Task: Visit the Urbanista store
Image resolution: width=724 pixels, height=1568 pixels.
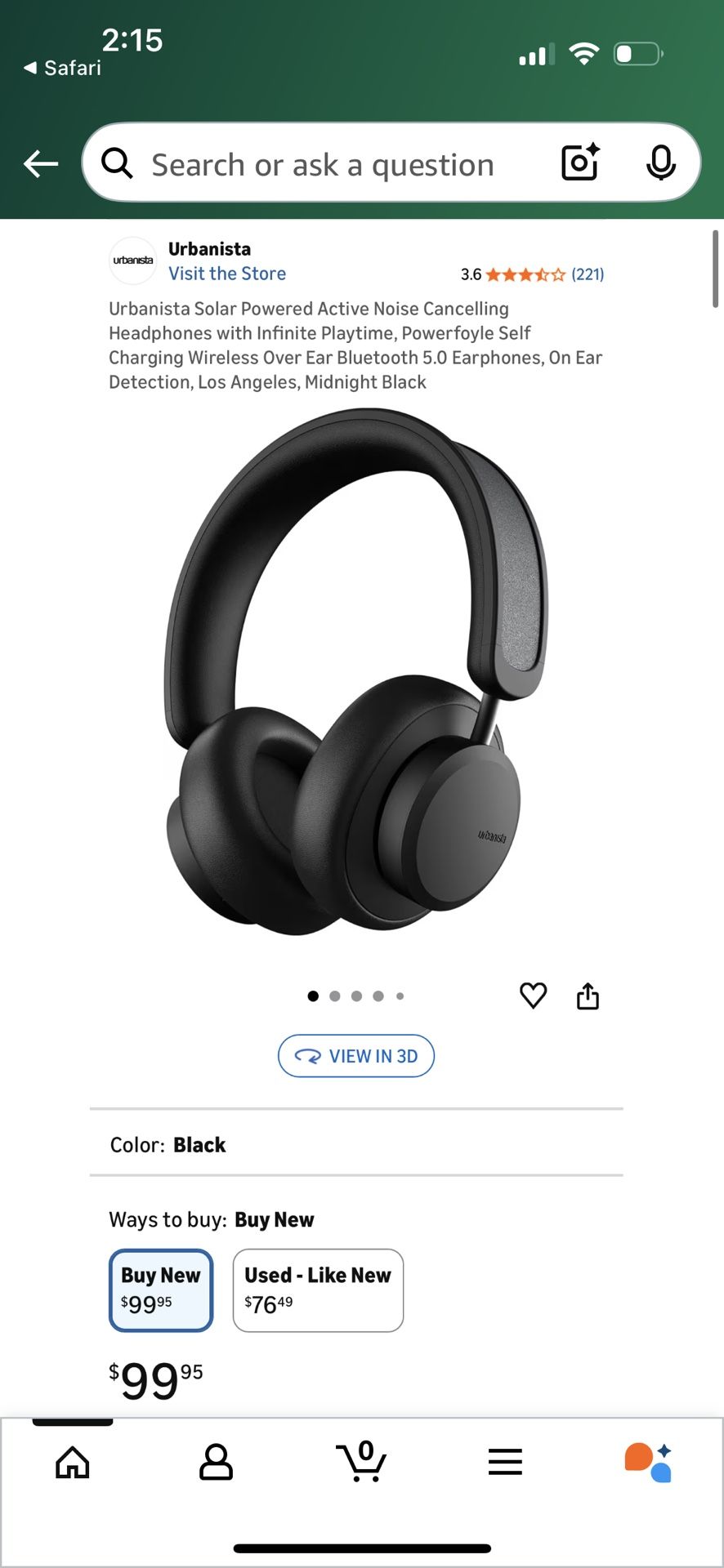Action: (226, 273)
